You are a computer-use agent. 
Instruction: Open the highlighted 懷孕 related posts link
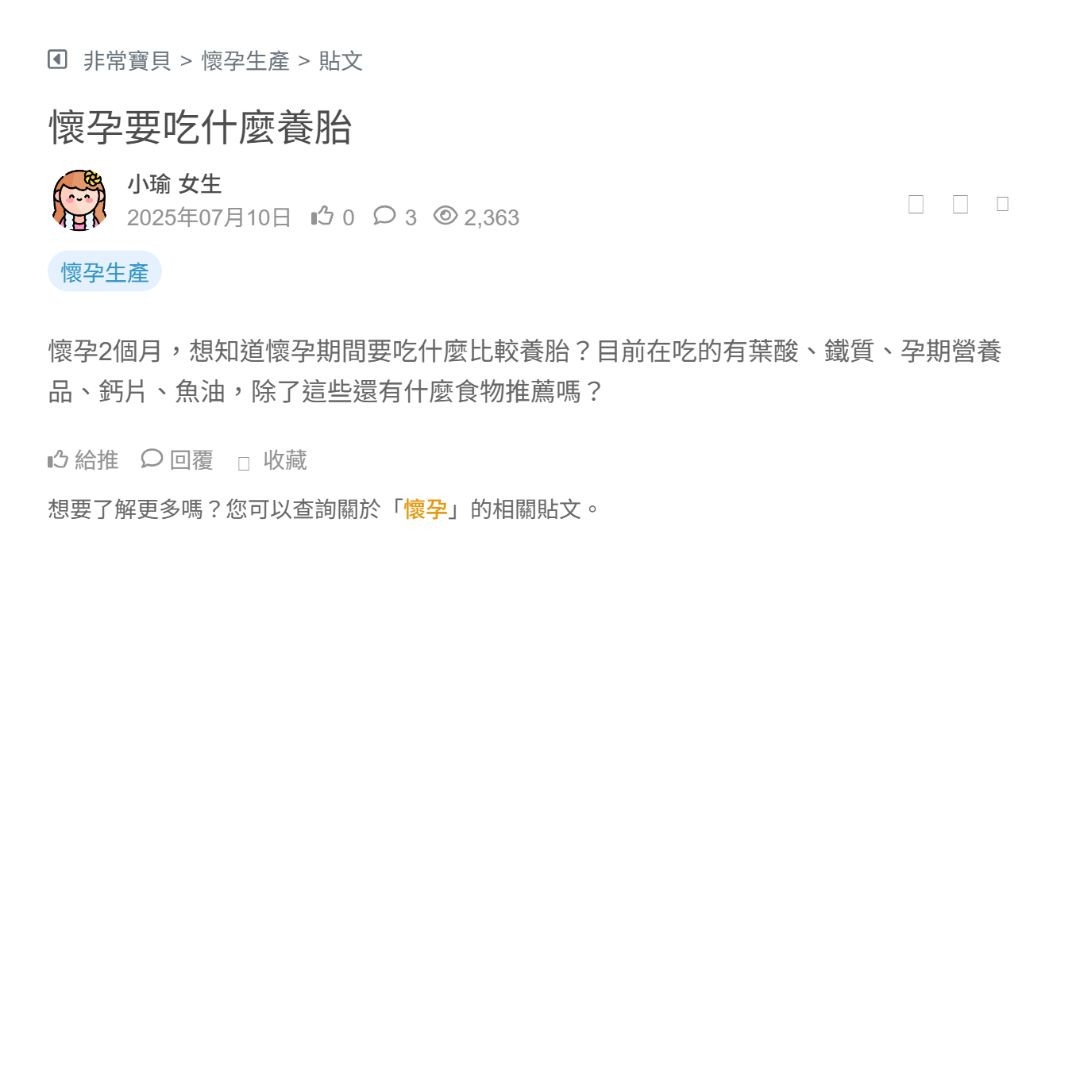(x=425, y=509)
